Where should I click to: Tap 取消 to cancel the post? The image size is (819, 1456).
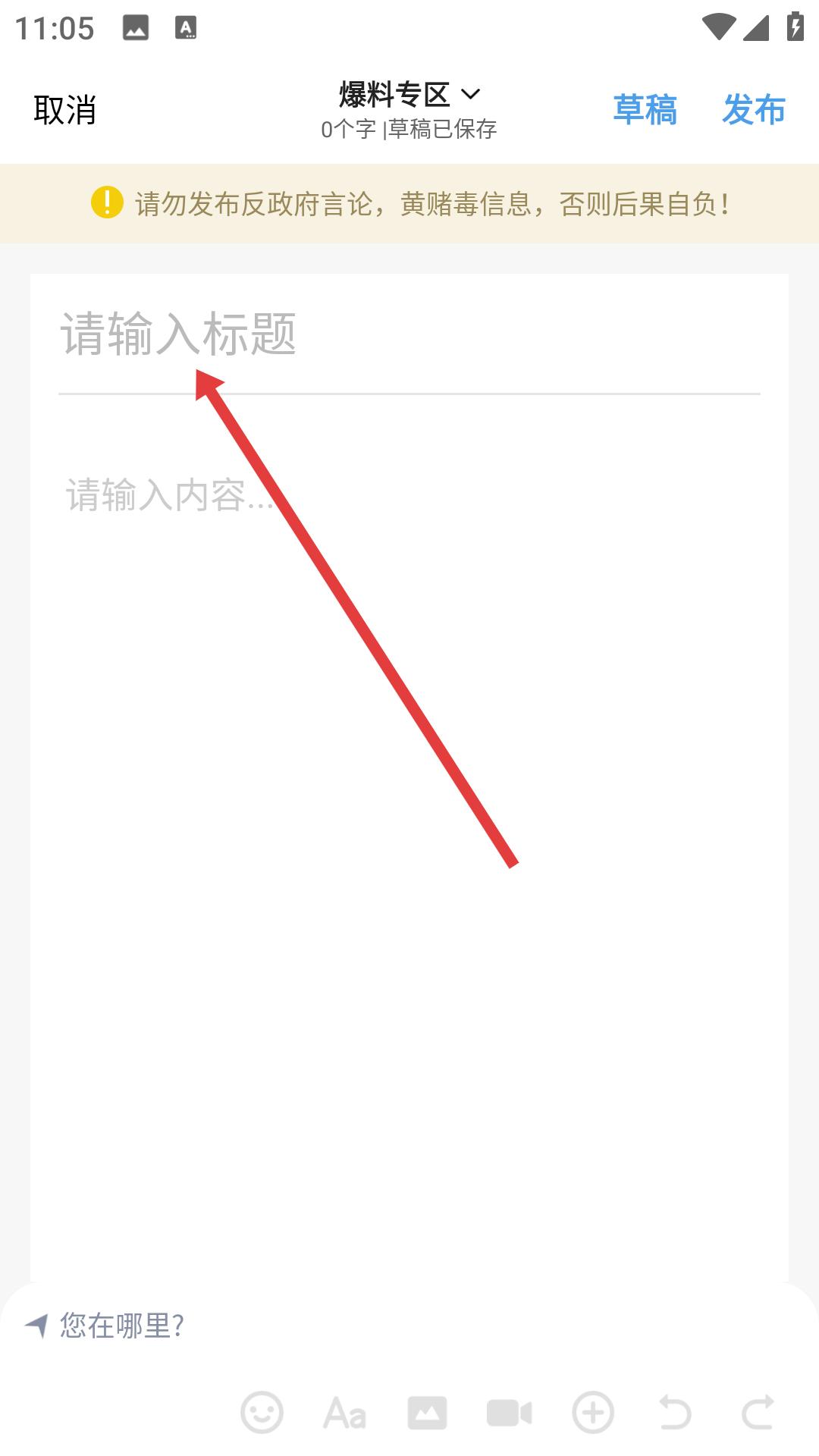click(x=65, y=110)
